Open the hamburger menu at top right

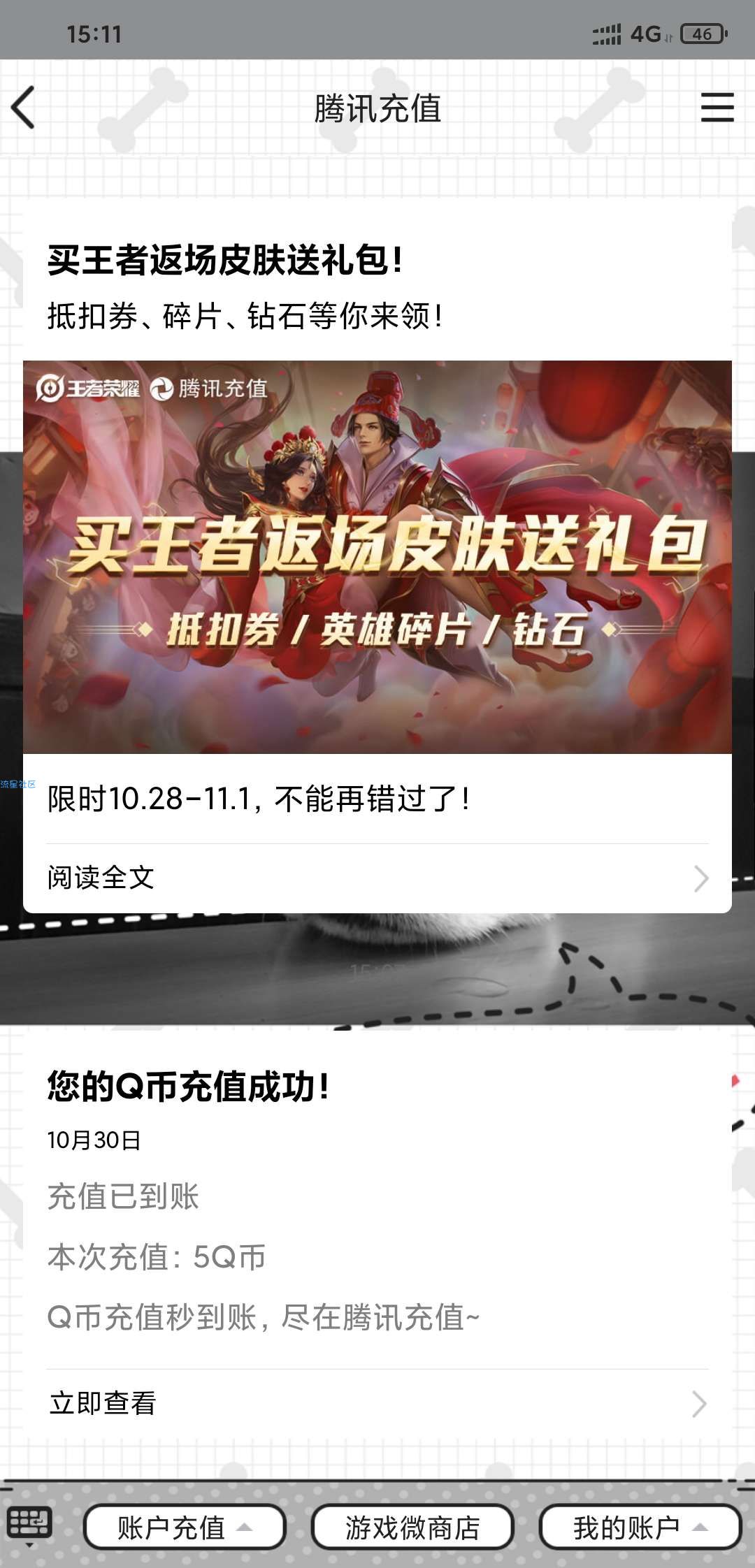click(717, 108)
